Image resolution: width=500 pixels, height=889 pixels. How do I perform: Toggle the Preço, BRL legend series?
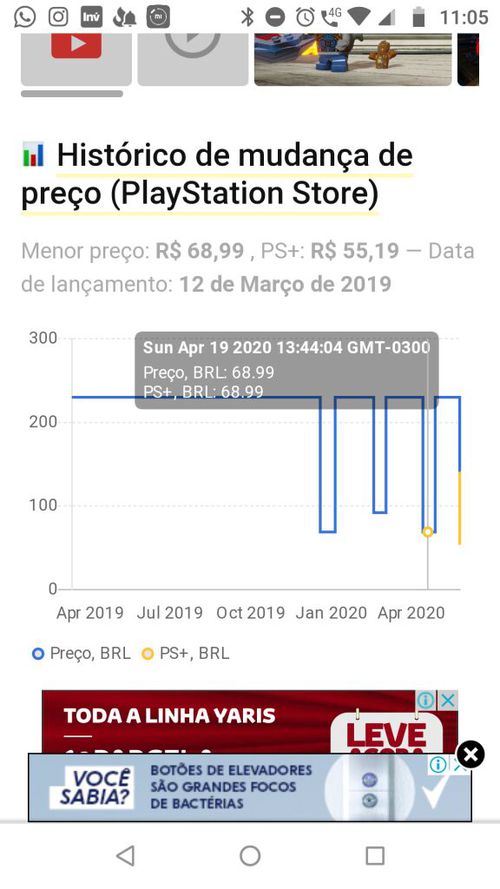pos(82,654)
